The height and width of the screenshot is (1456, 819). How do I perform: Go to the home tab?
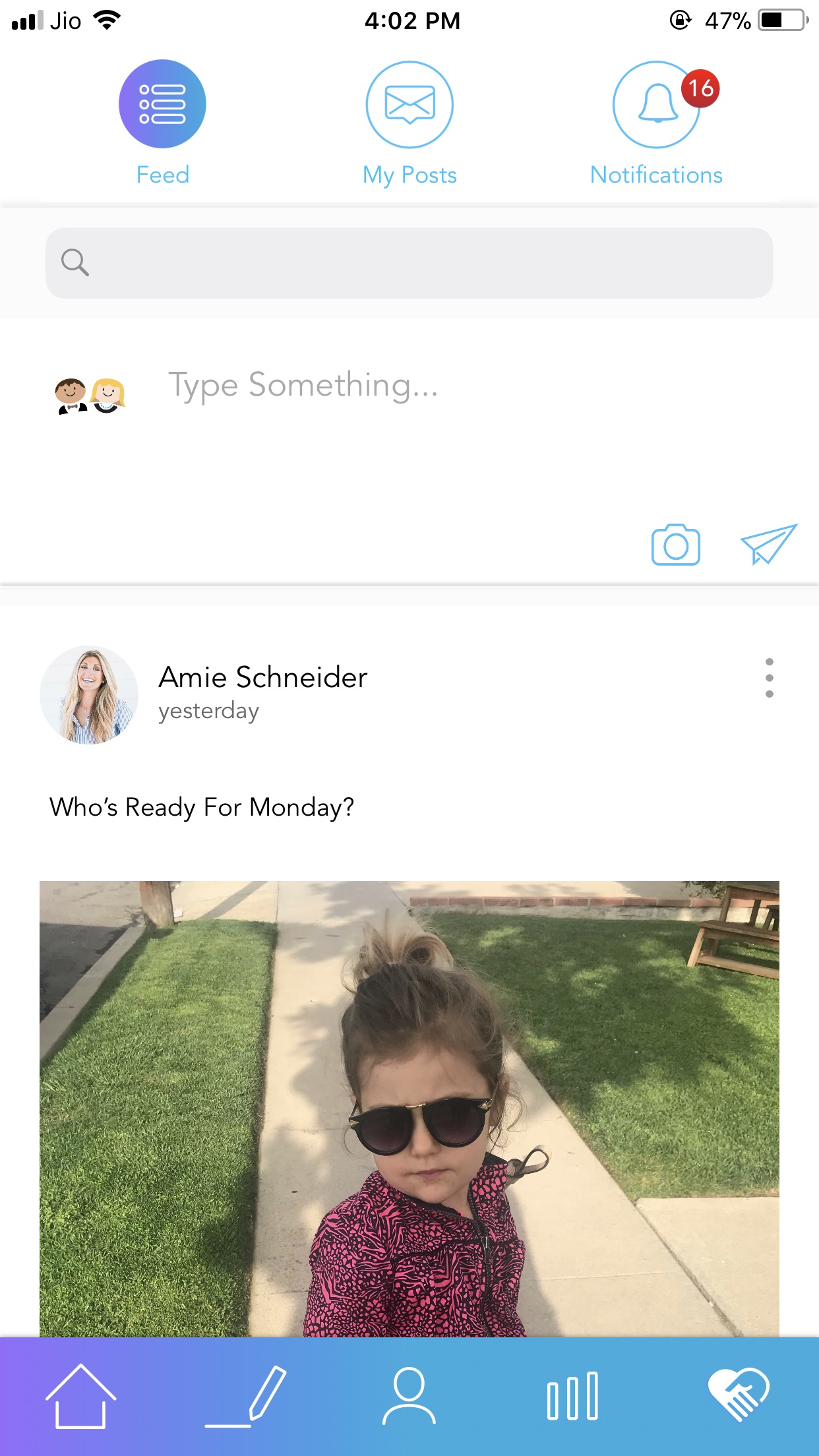[x=80, y=1396]
